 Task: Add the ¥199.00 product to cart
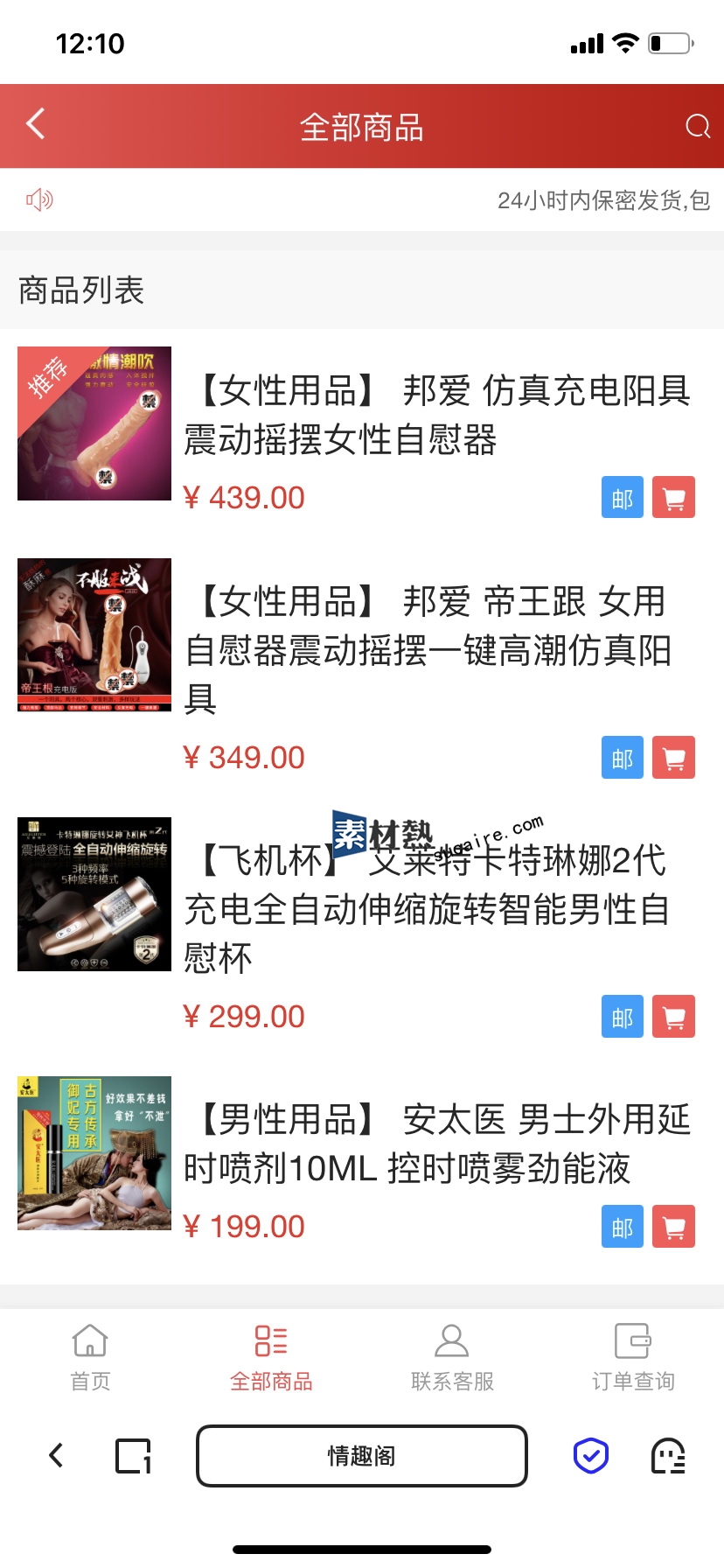(x=674, y=1227)
